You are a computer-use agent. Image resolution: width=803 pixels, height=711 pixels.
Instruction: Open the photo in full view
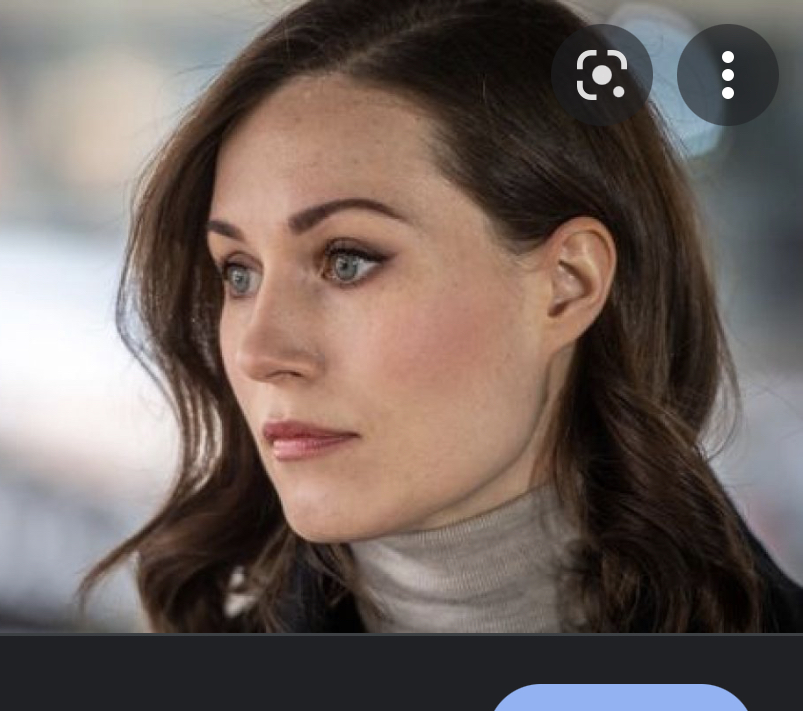pos(400,350)
